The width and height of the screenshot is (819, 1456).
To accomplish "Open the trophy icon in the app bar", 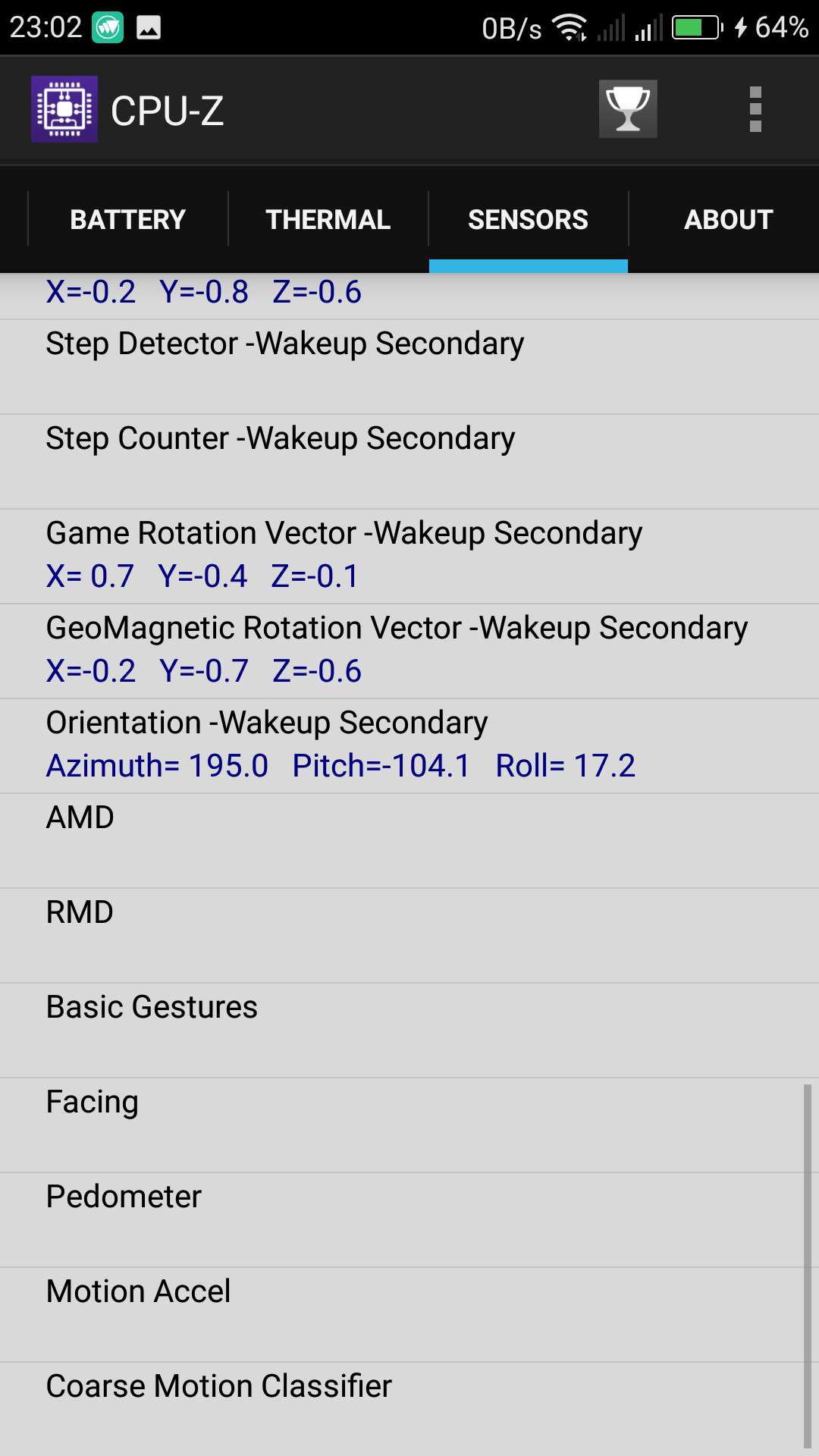I will pos(628,109).
